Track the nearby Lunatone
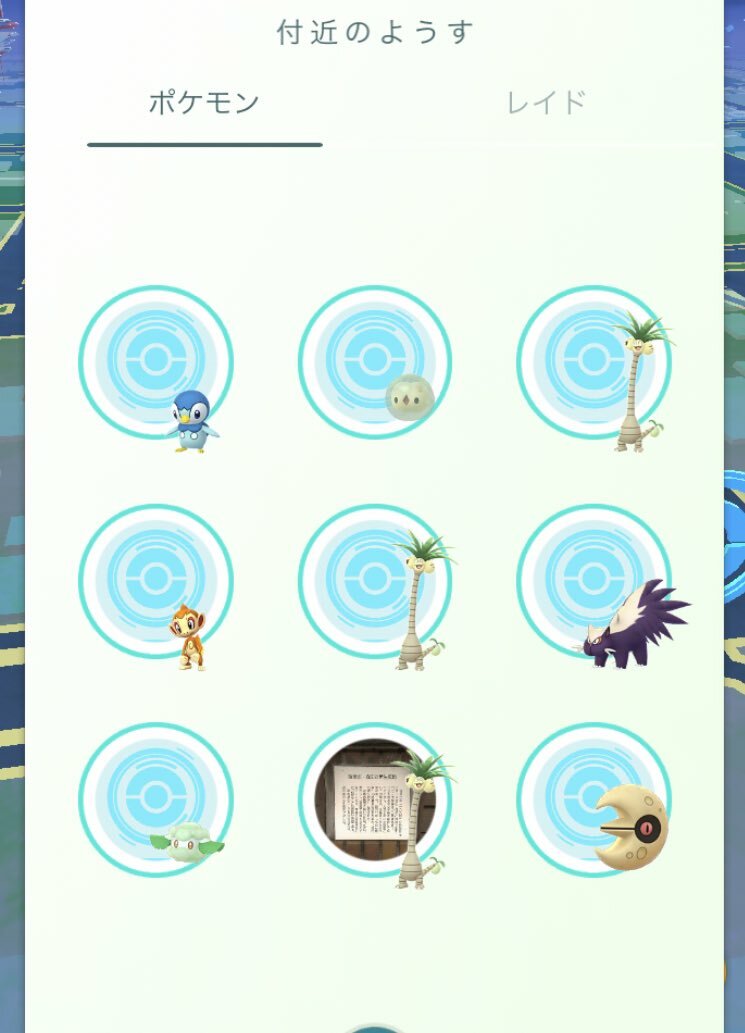This screenshot has width=745, height=1033. [x=595, y=800]
